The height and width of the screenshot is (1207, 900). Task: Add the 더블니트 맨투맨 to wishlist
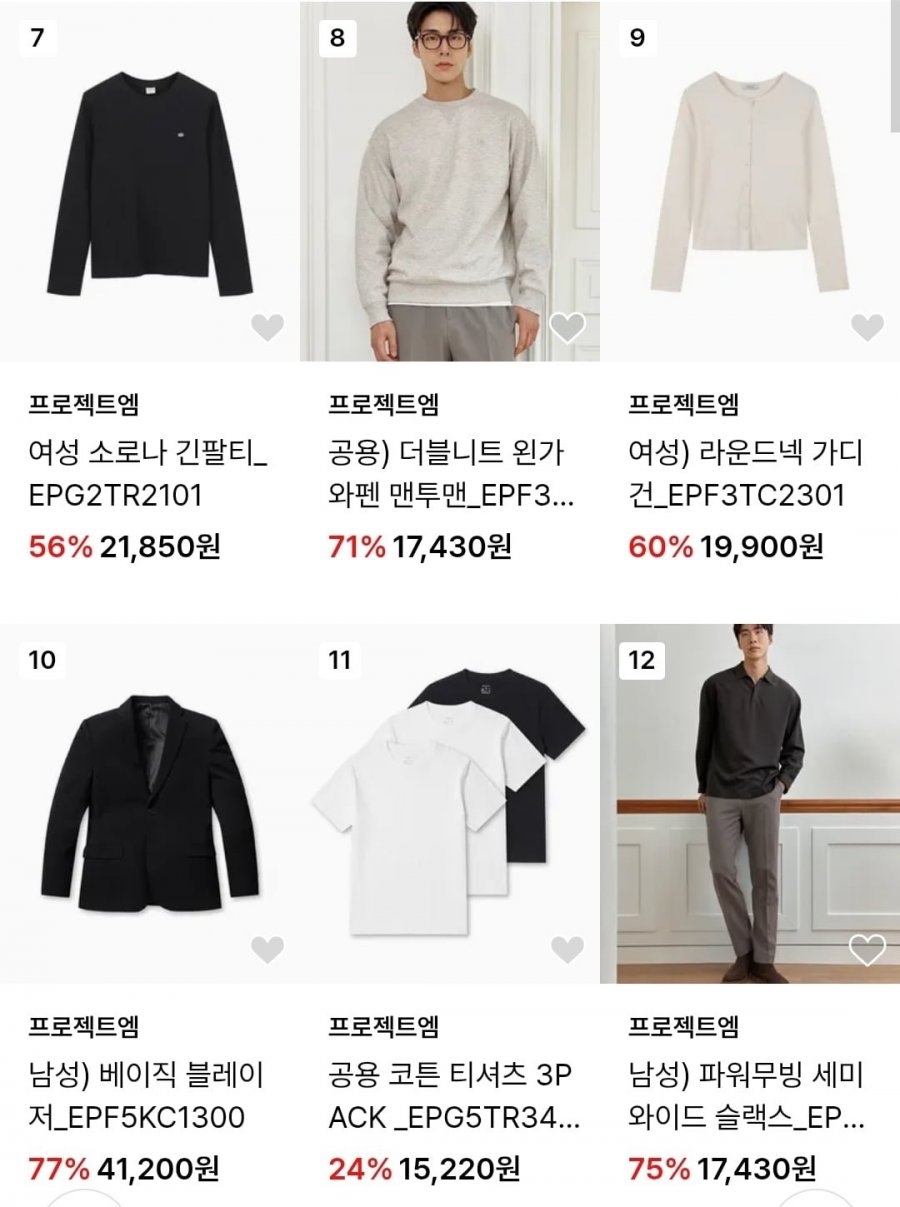coord(567,327)
